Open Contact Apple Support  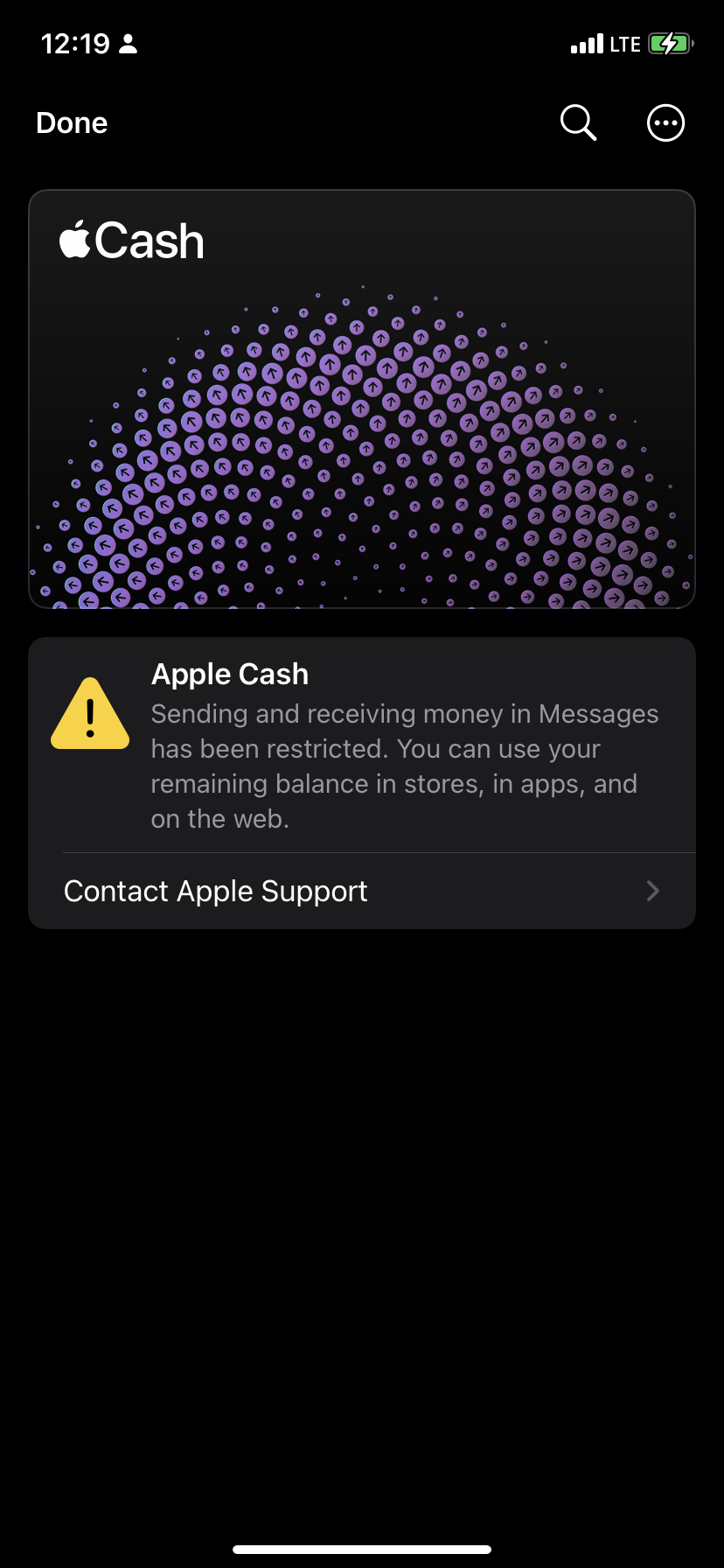362,891
